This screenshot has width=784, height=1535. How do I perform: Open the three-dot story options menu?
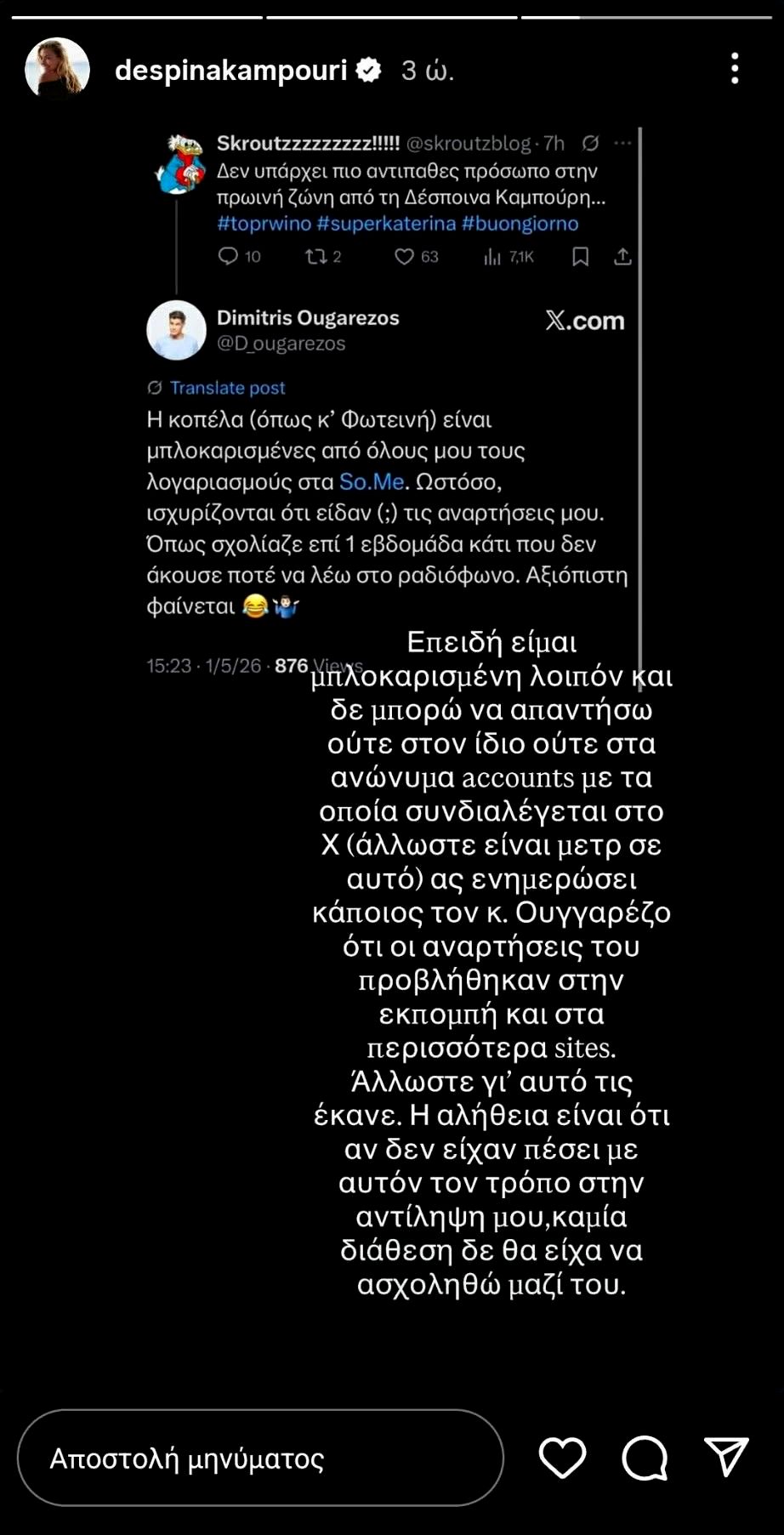pos(735,69)
